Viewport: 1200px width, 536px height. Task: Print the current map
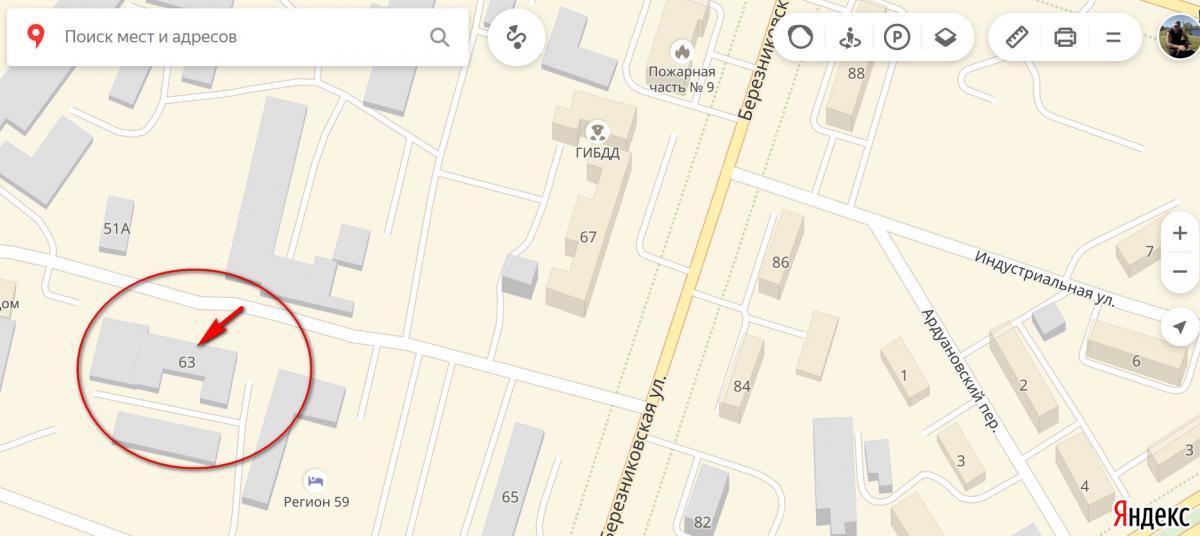pyautogui.click(x=1065, y=38)
